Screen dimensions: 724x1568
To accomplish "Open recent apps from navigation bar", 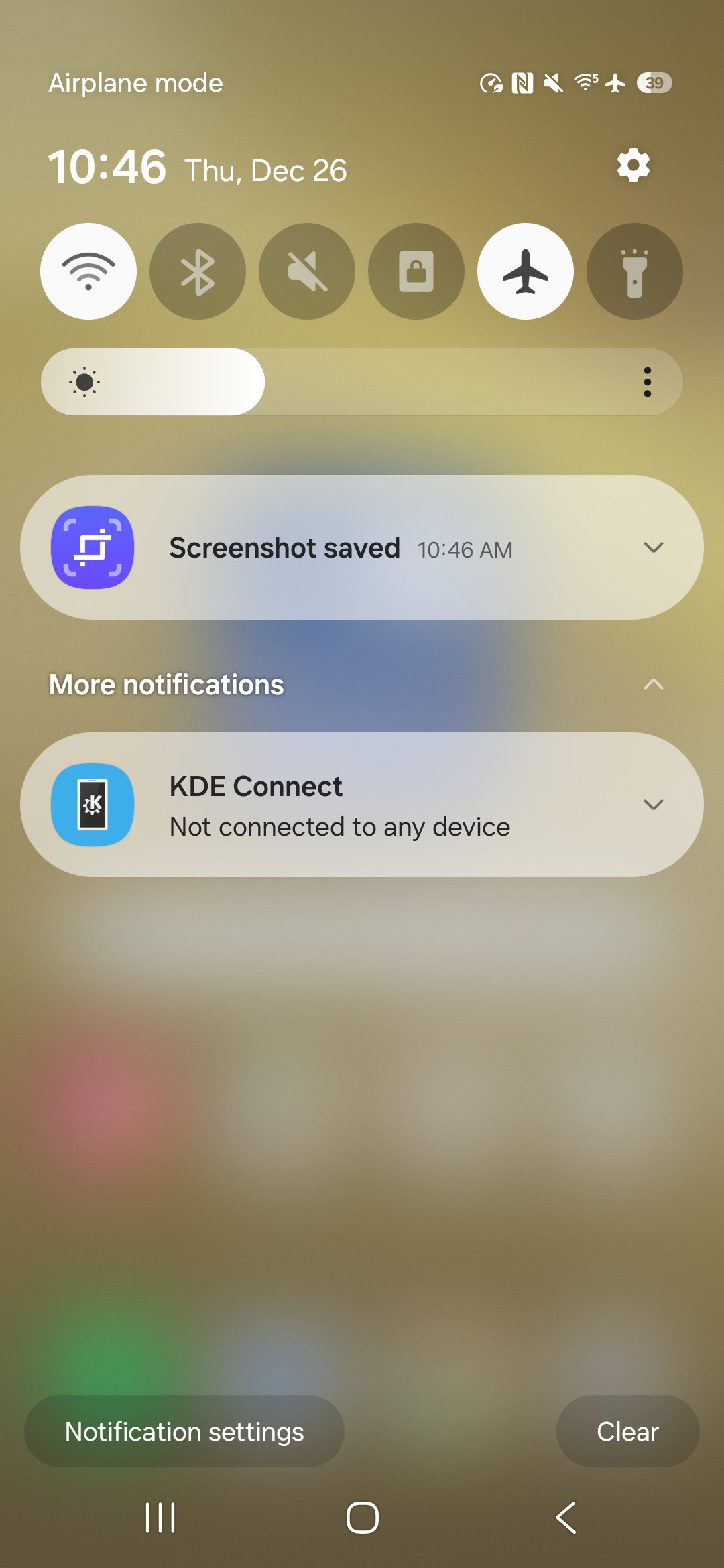I will pos(160,1518).
